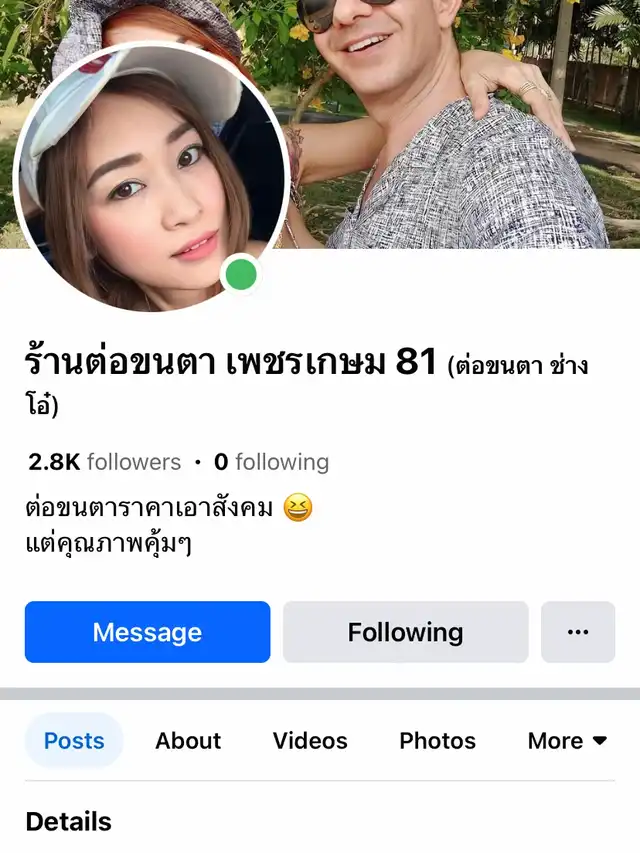Send a message to this page

147,632
